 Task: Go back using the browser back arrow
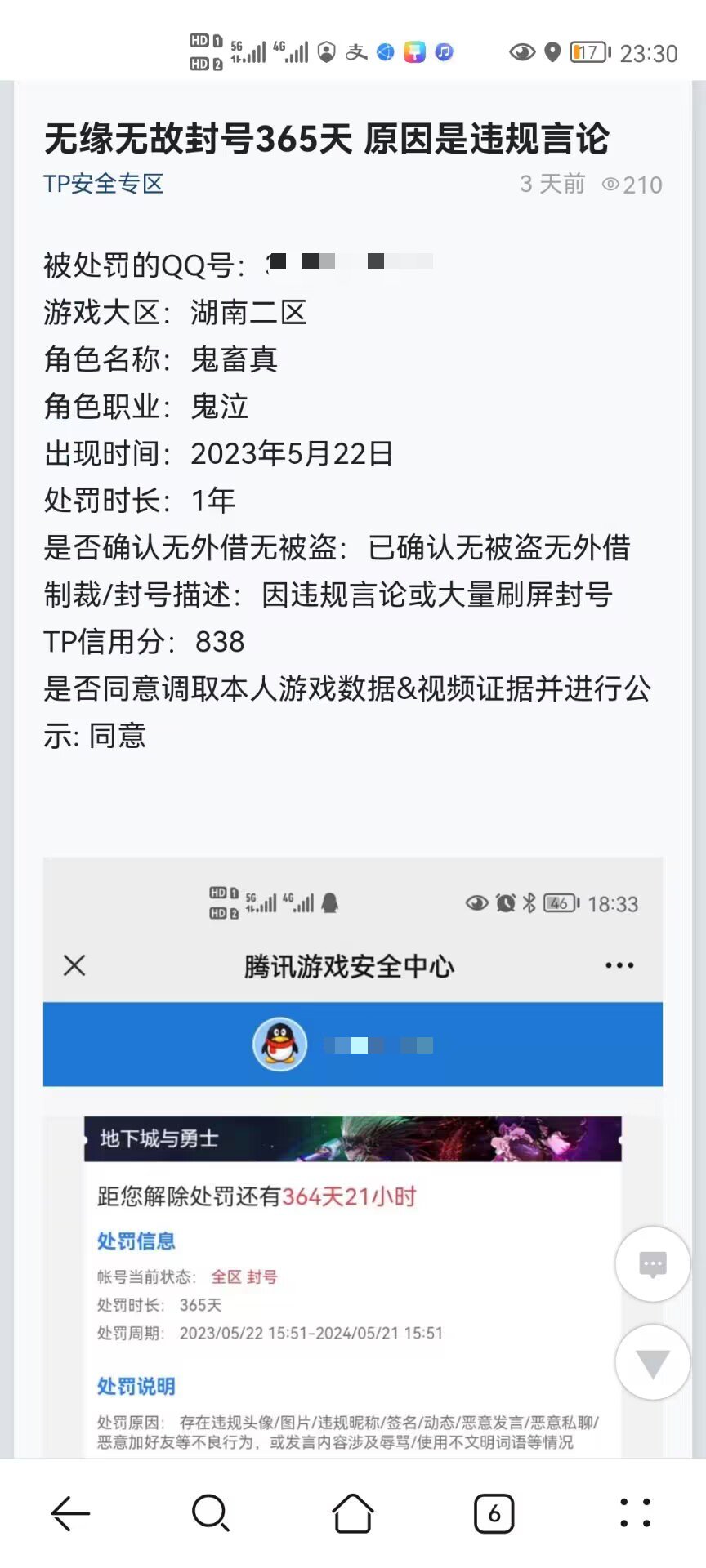70,1513
